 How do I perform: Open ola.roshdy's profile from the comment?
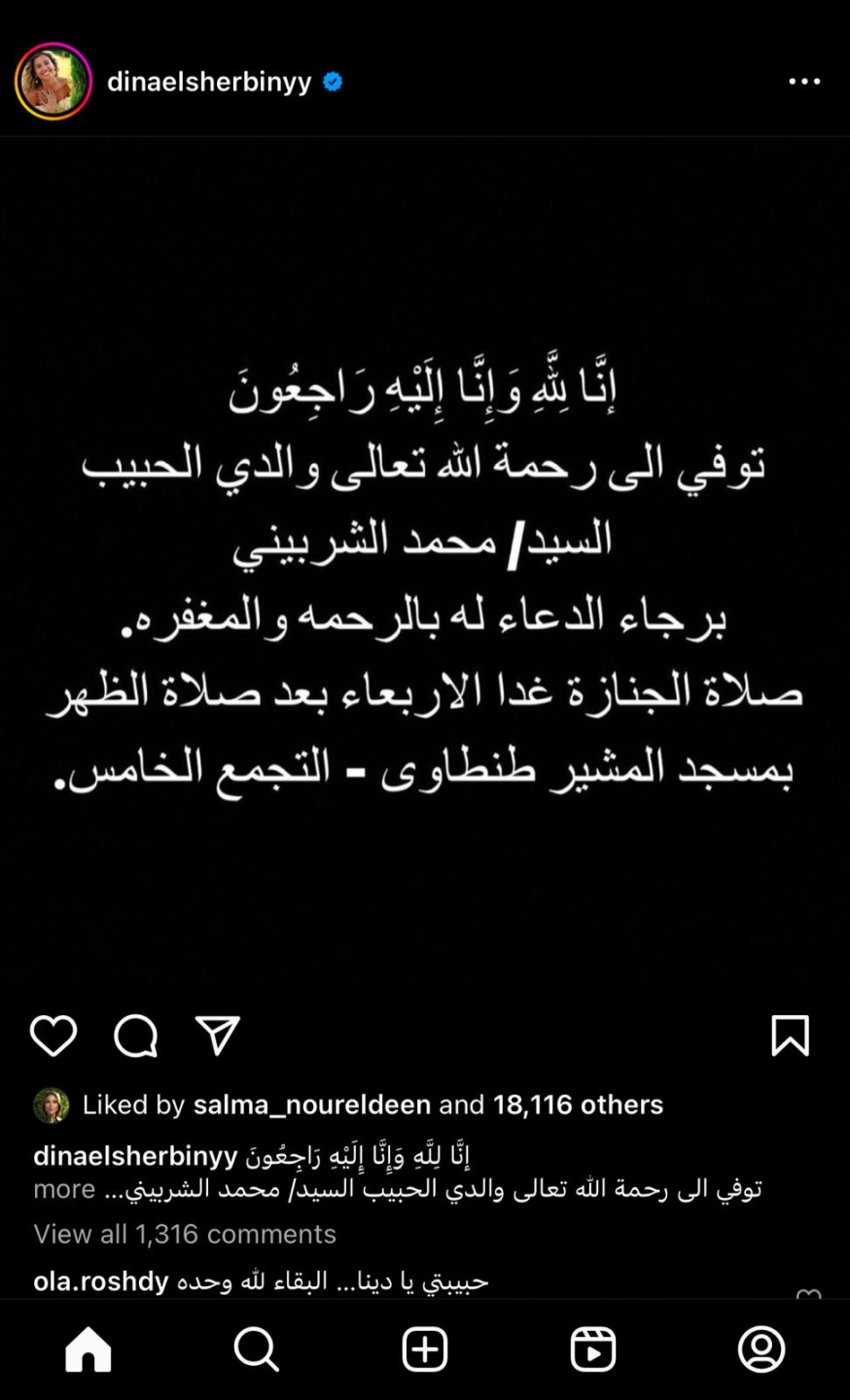pyautogui.click(x=100, y=1281)
